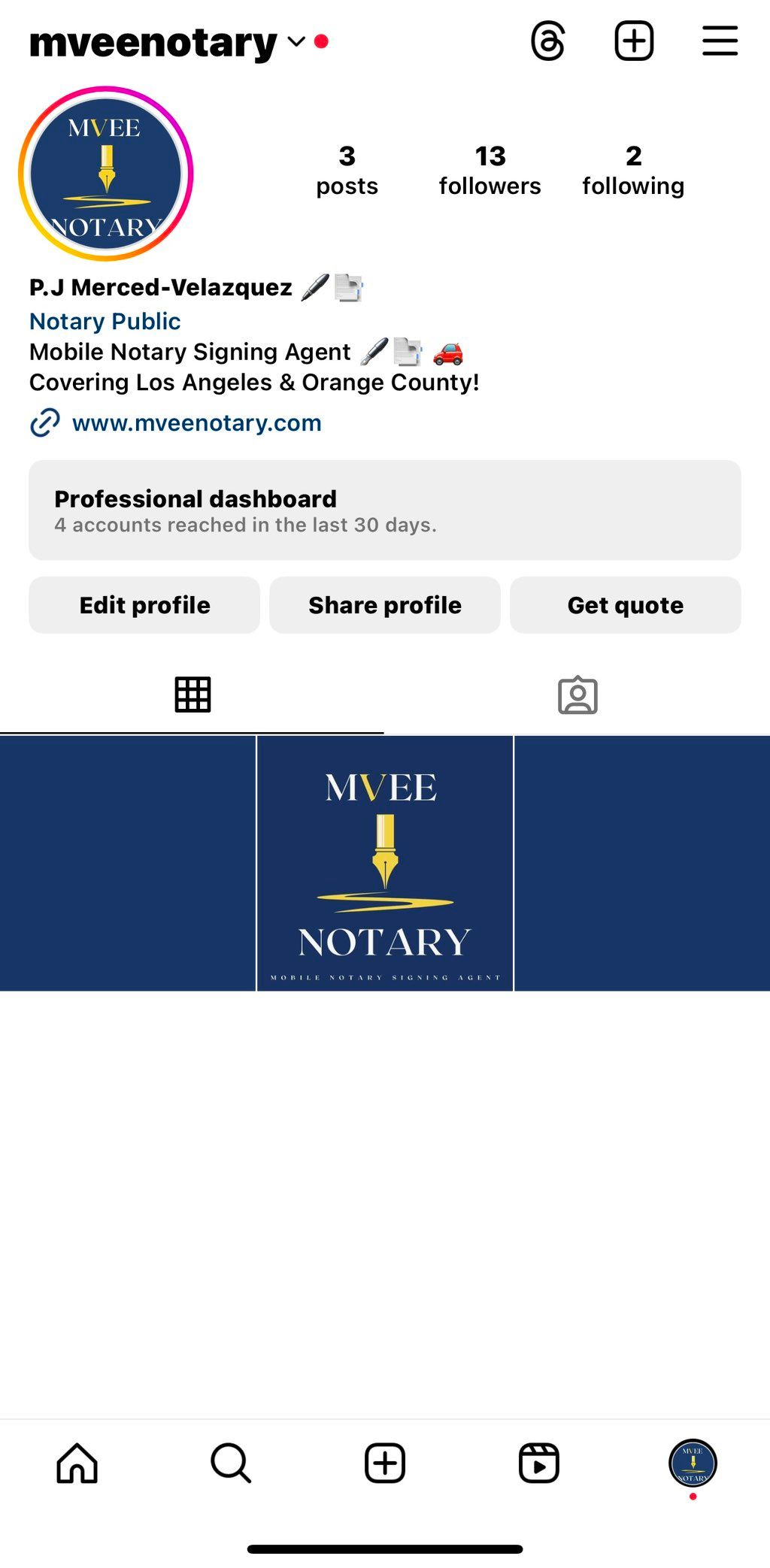770x1568 pixels.
Task: Tap the create button in the bottom bar
Action: (384, 1463)
